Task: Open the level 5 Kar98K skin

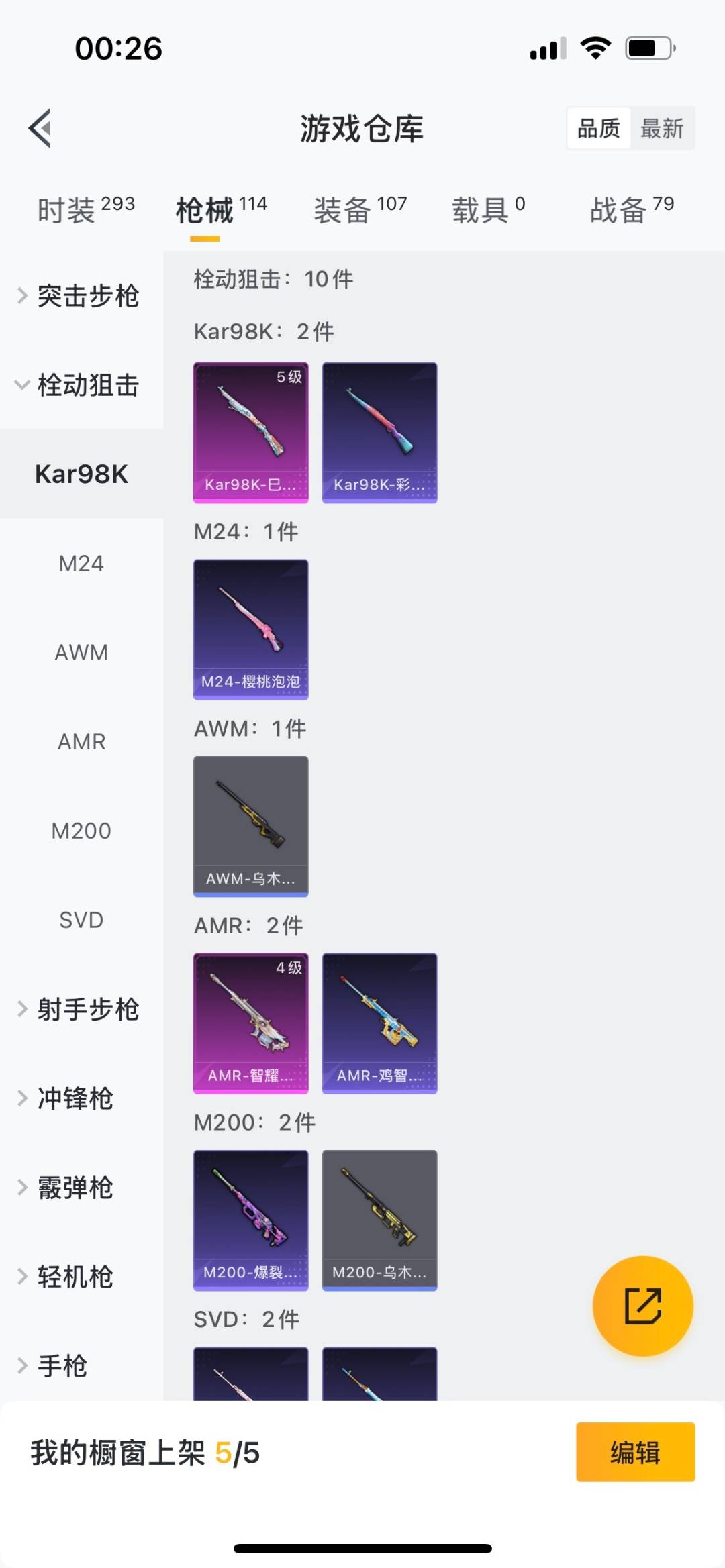Action: click(x=250, y=432)
